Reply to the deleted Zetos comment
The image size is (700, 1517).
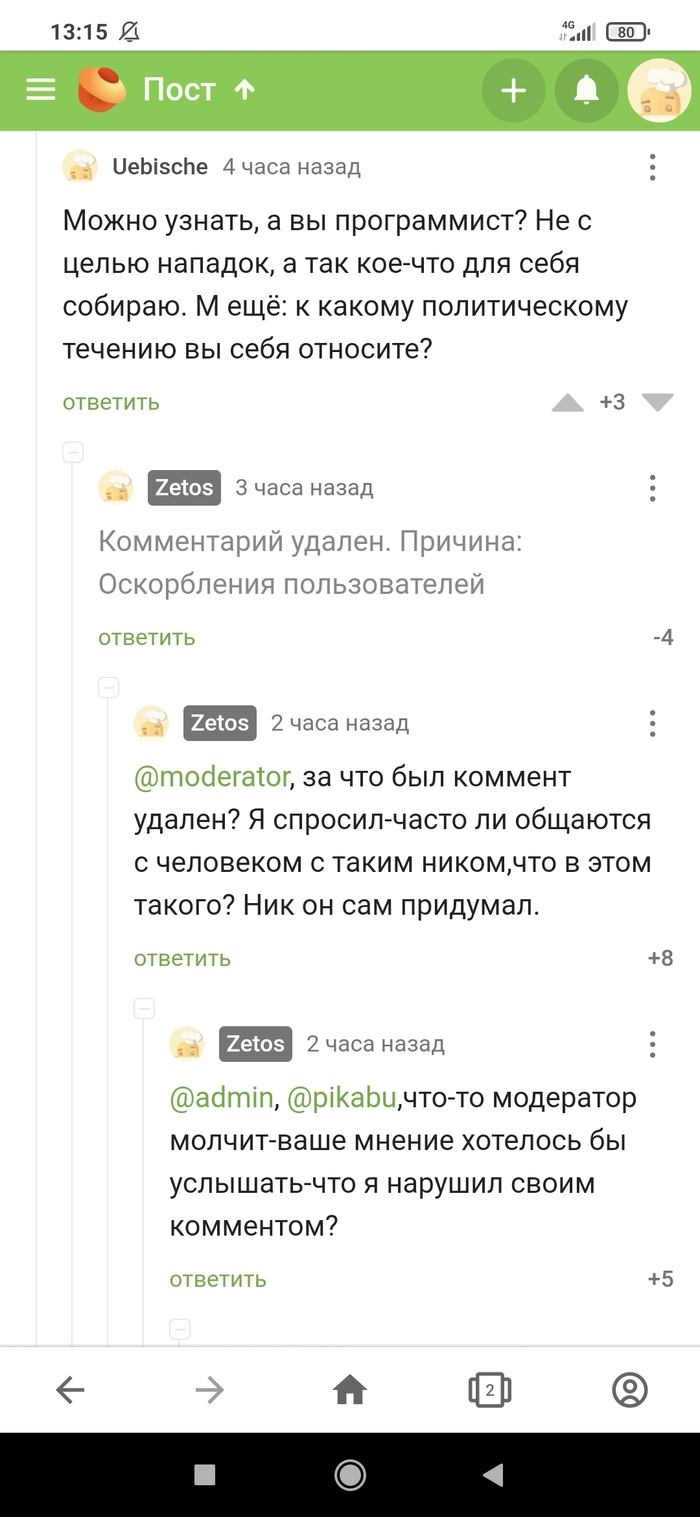(147, 637)
